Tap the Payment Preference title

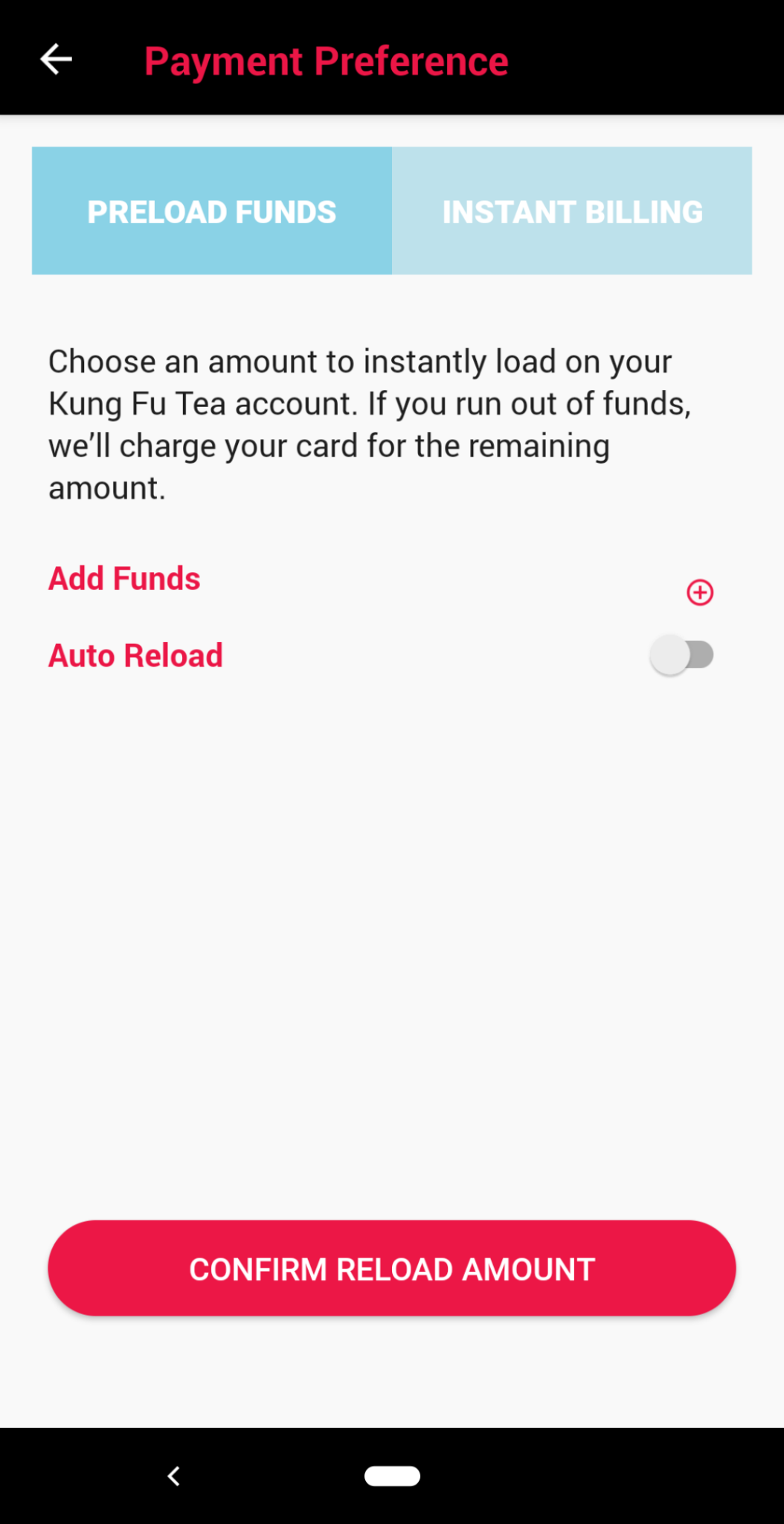coord(327,60)
